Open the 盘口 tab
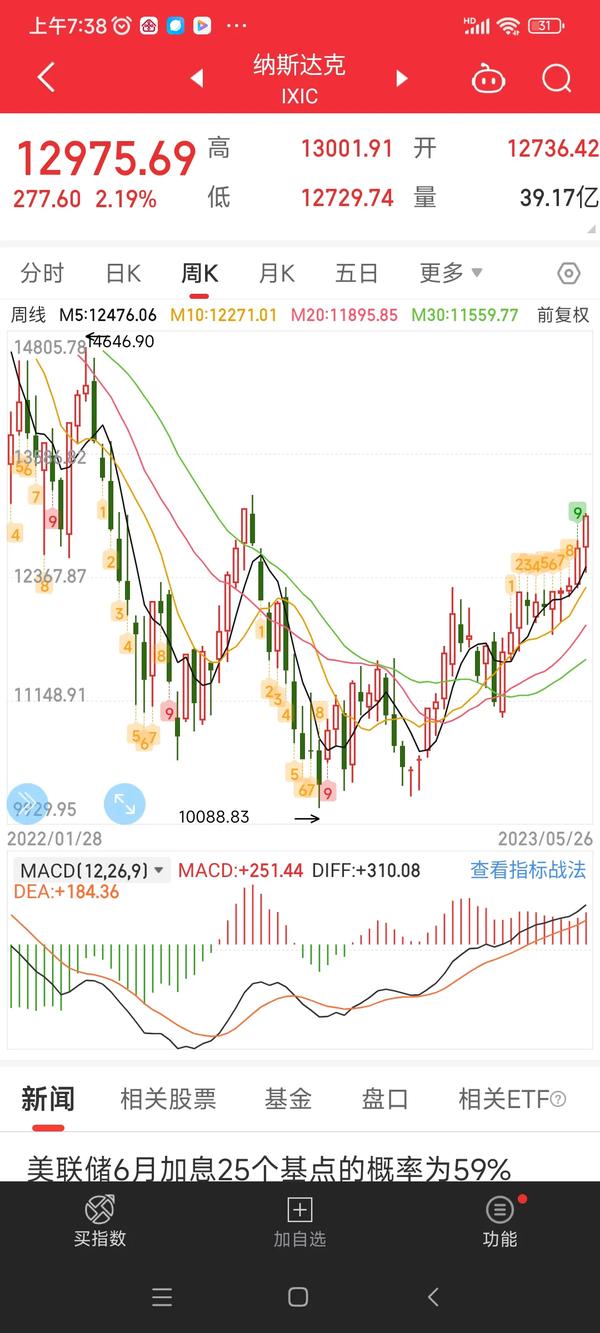Image resolution: width=600 pixels, height=1333 pixels. point(385,1099)
